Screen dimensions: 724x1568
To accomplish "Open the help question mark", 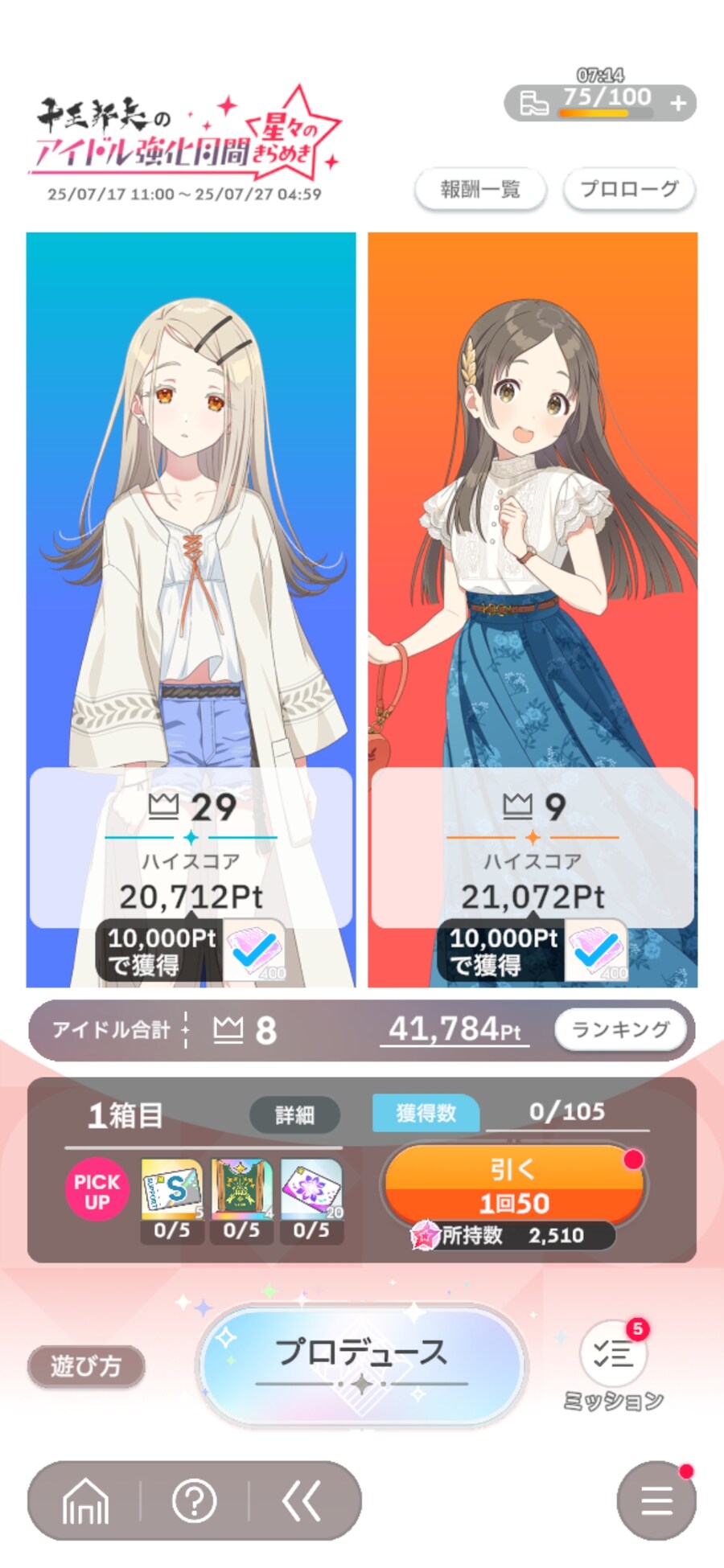I will 194,1500.
